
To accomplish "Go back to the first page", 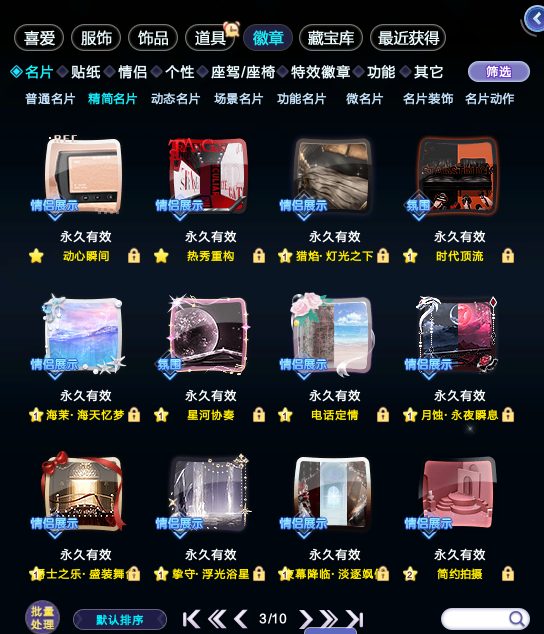I will tap(191, 619).
